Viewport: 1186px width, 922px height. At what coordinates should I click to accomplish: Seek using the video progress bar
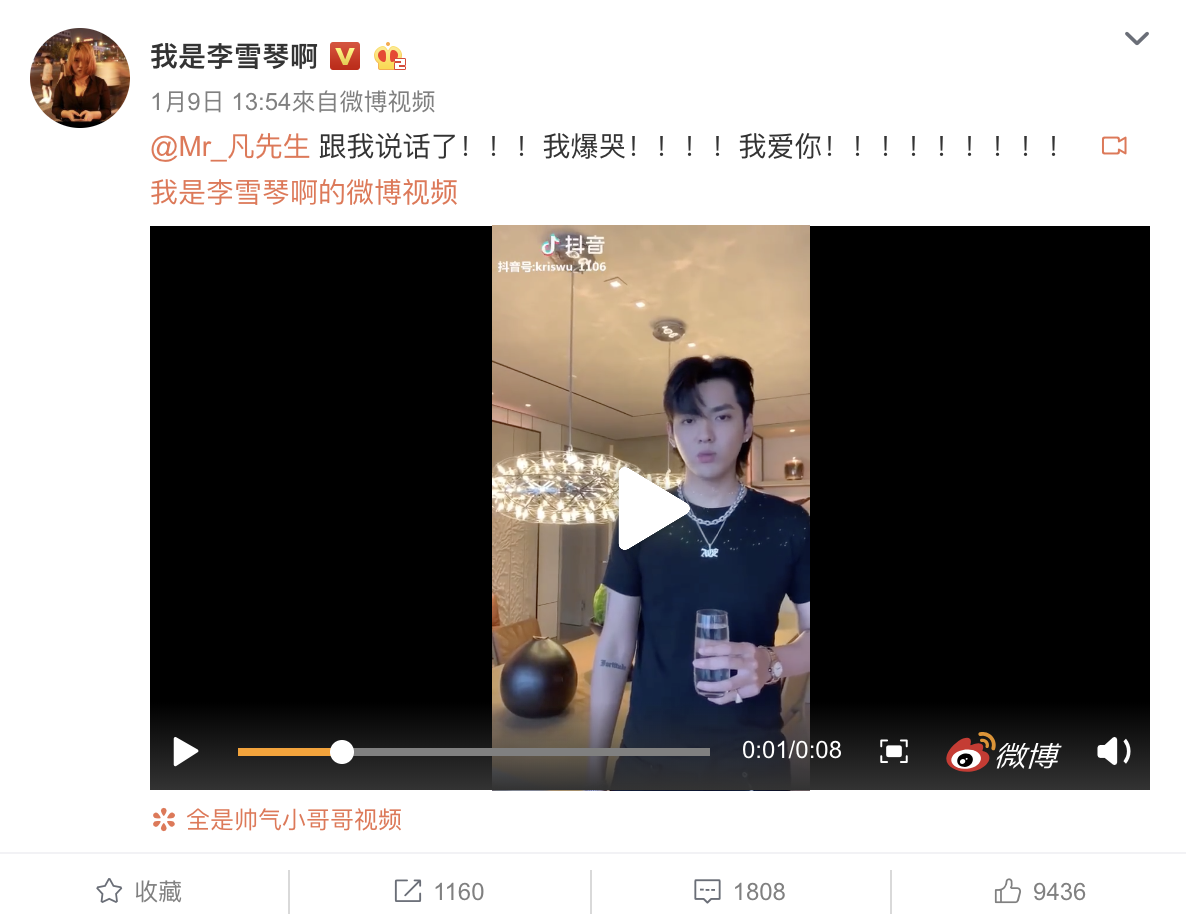[474, 752]
